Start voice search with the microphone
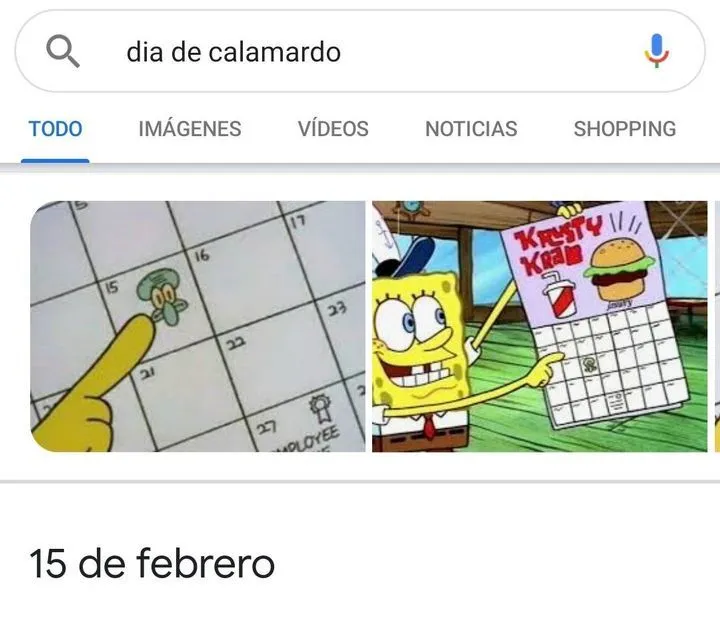Image resolution: width=720 pixels, height=617 pixels. pos(656,51)
